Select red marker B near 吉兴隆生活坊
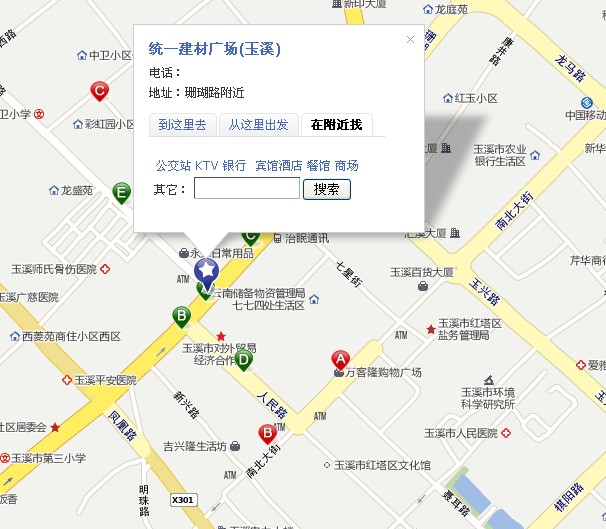Viewport: 606px width, 529px height. pos(267,433)
